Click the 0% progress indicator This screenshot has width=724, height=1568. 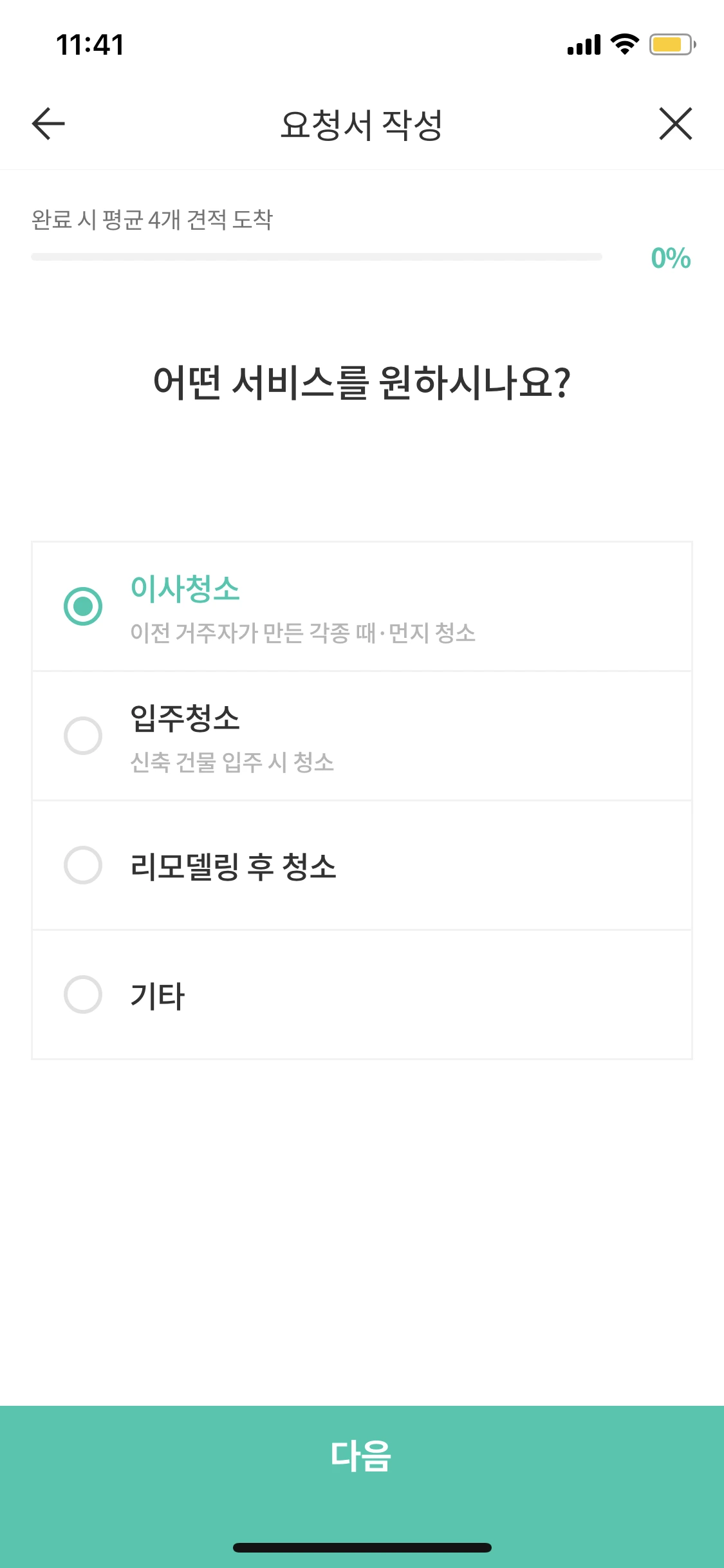click(669, 258)
